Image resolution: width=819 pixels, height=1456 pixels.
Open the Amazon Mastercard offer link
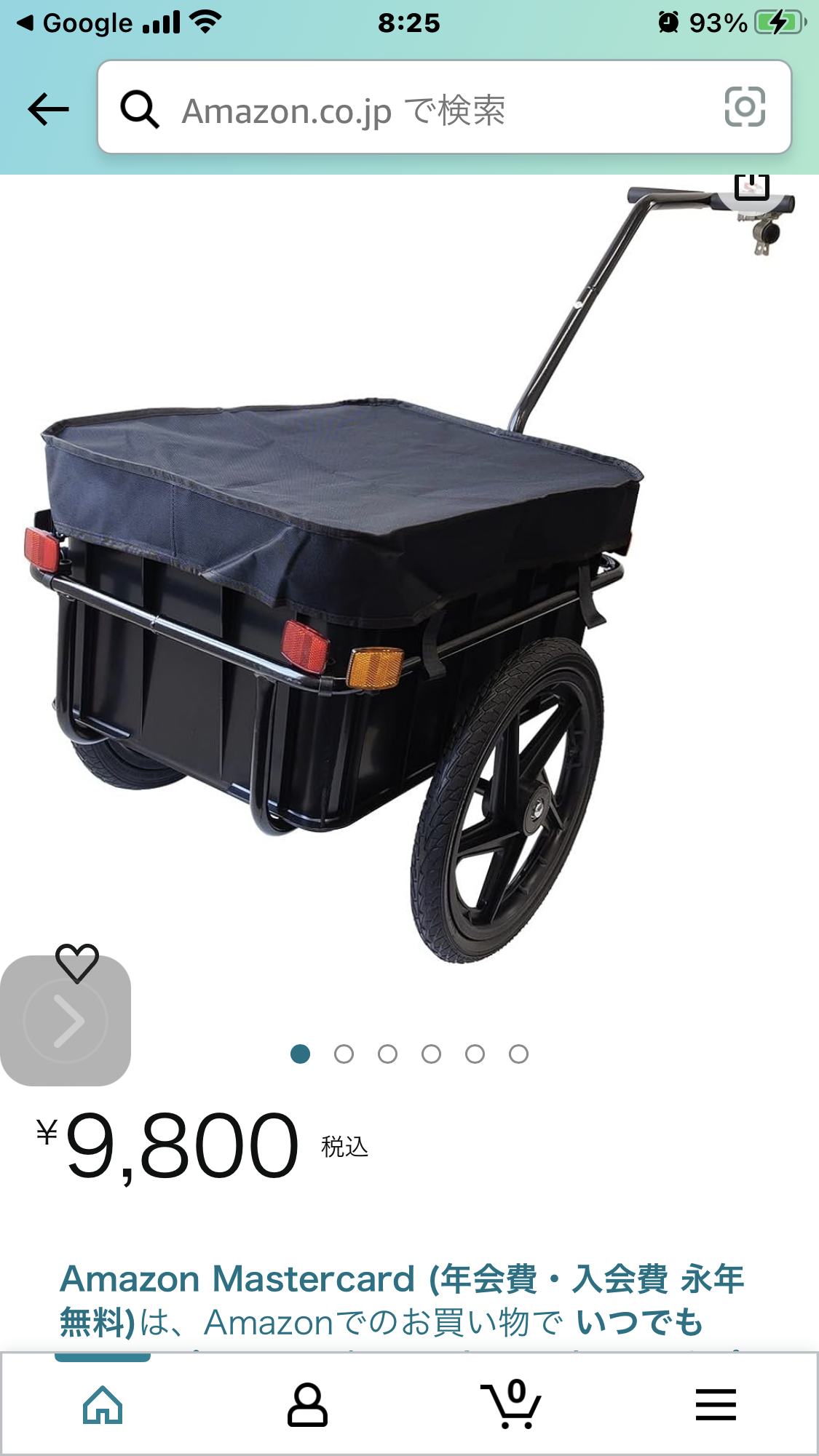pos(402,1300)
